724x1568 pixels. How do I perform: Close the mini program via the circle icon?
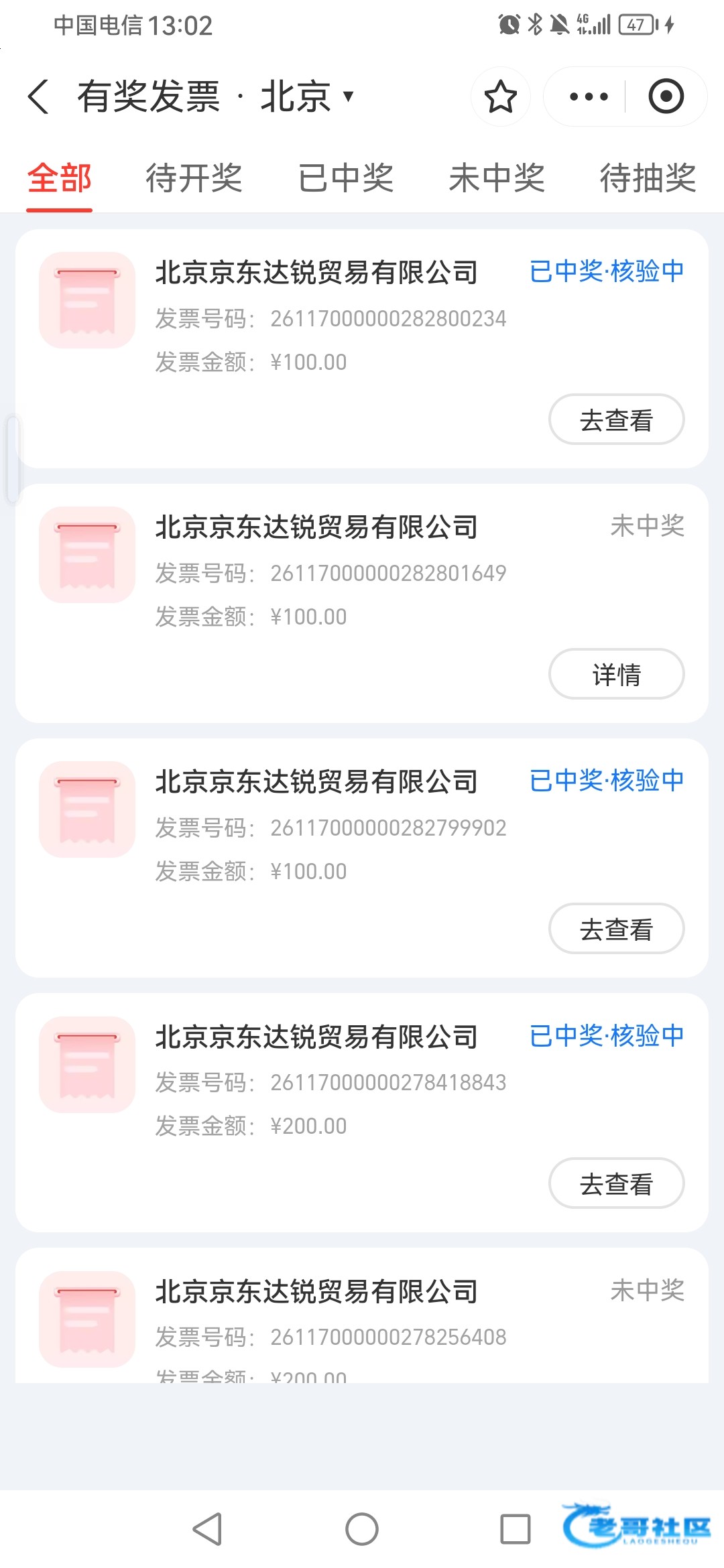(x=666, y=96)
